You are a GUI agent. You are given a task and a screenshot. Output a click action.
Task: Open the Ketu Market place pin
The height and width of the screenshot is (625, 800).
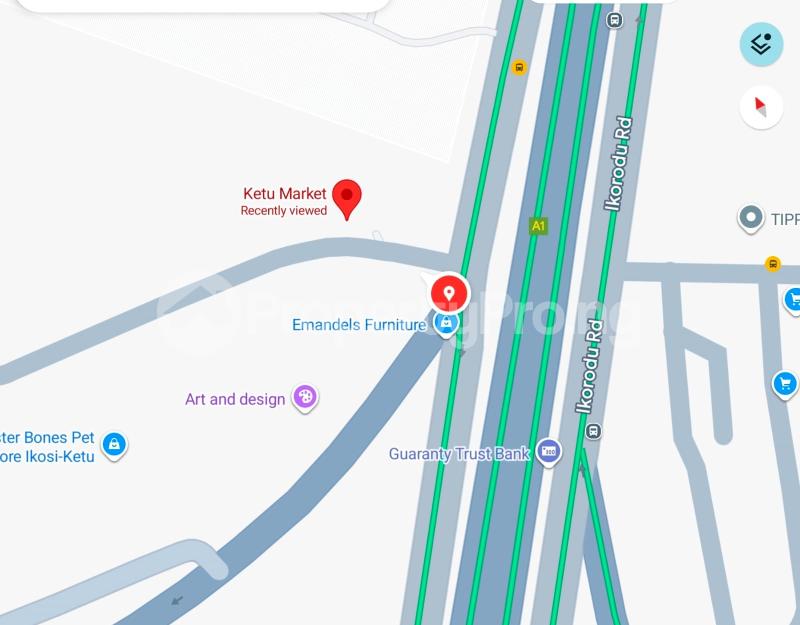[x=346, y=197]
